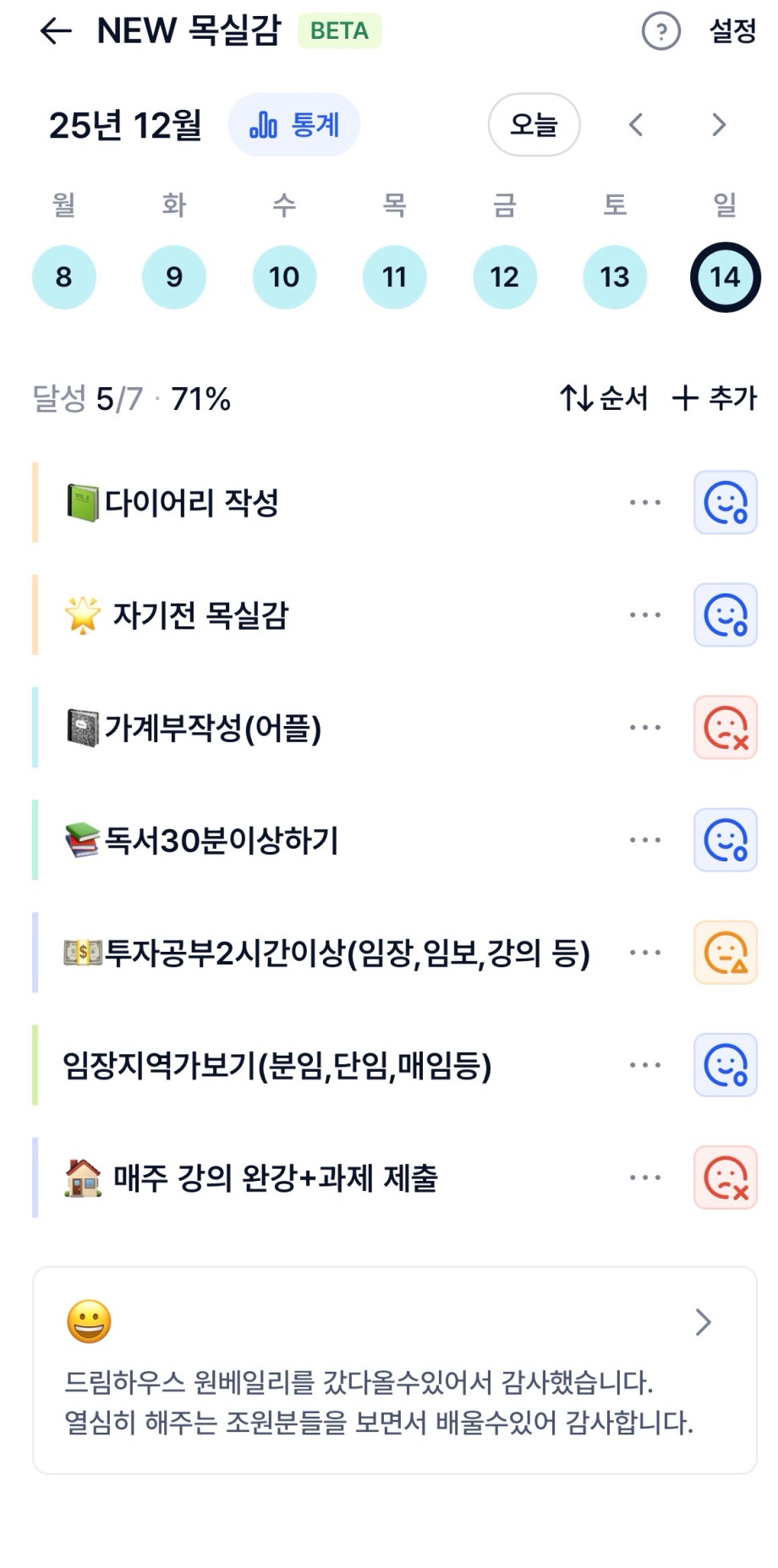Add a new goal with 추가
Image resolution: width=778 pixels, height=1568 pixels.
(x=715, y=398)
